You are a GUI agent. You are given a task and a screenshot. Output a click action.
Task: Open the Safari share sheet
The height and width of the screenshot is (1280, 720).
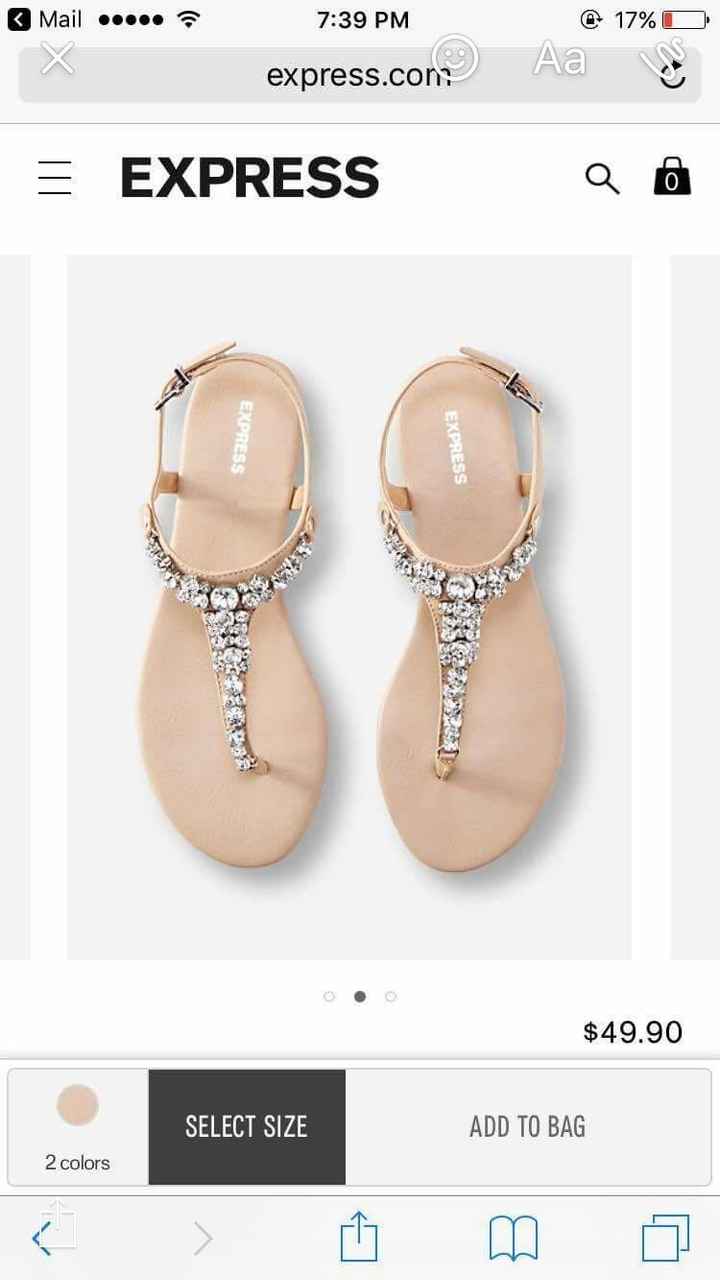[x=359, y=1239]
